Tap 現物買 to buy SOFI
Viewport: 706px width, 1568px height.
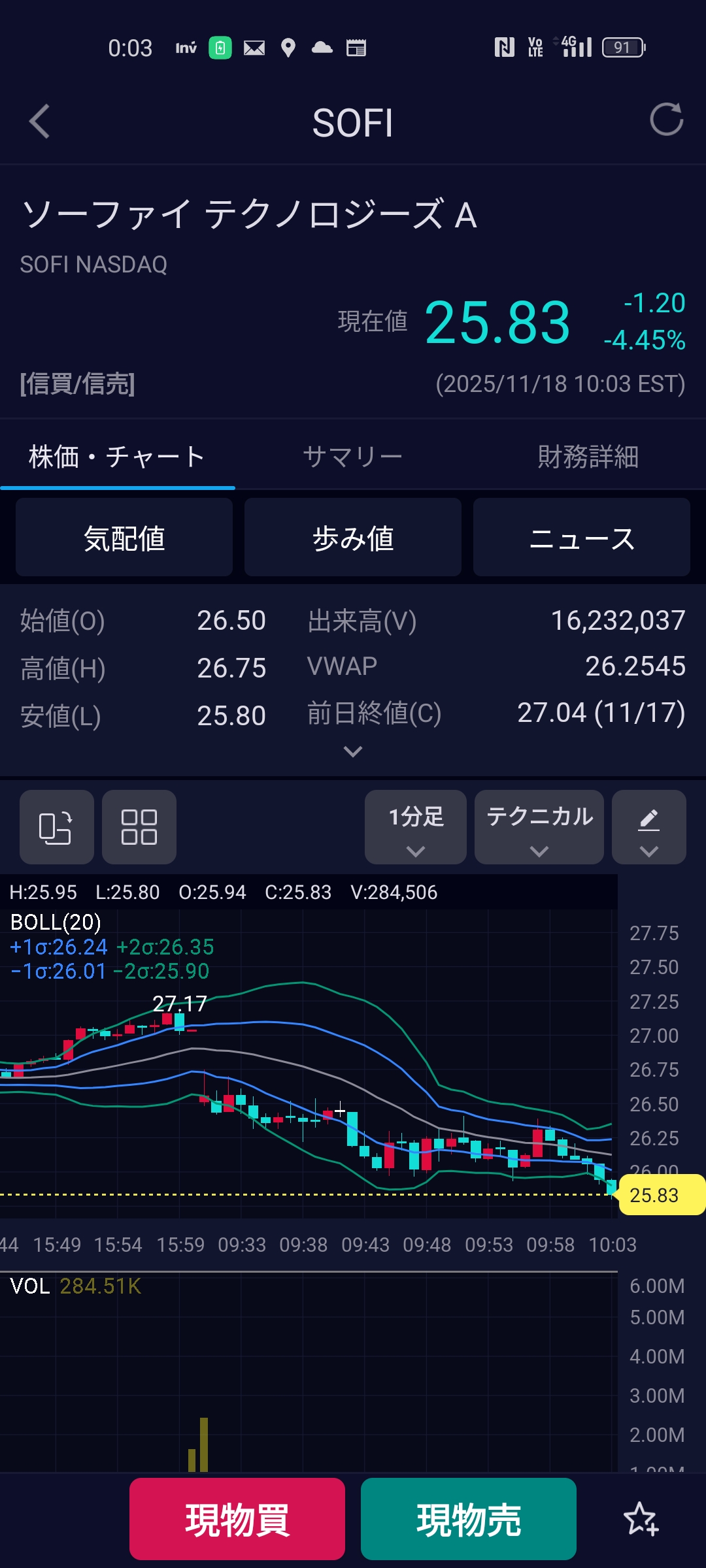[x=237, y=1519]
